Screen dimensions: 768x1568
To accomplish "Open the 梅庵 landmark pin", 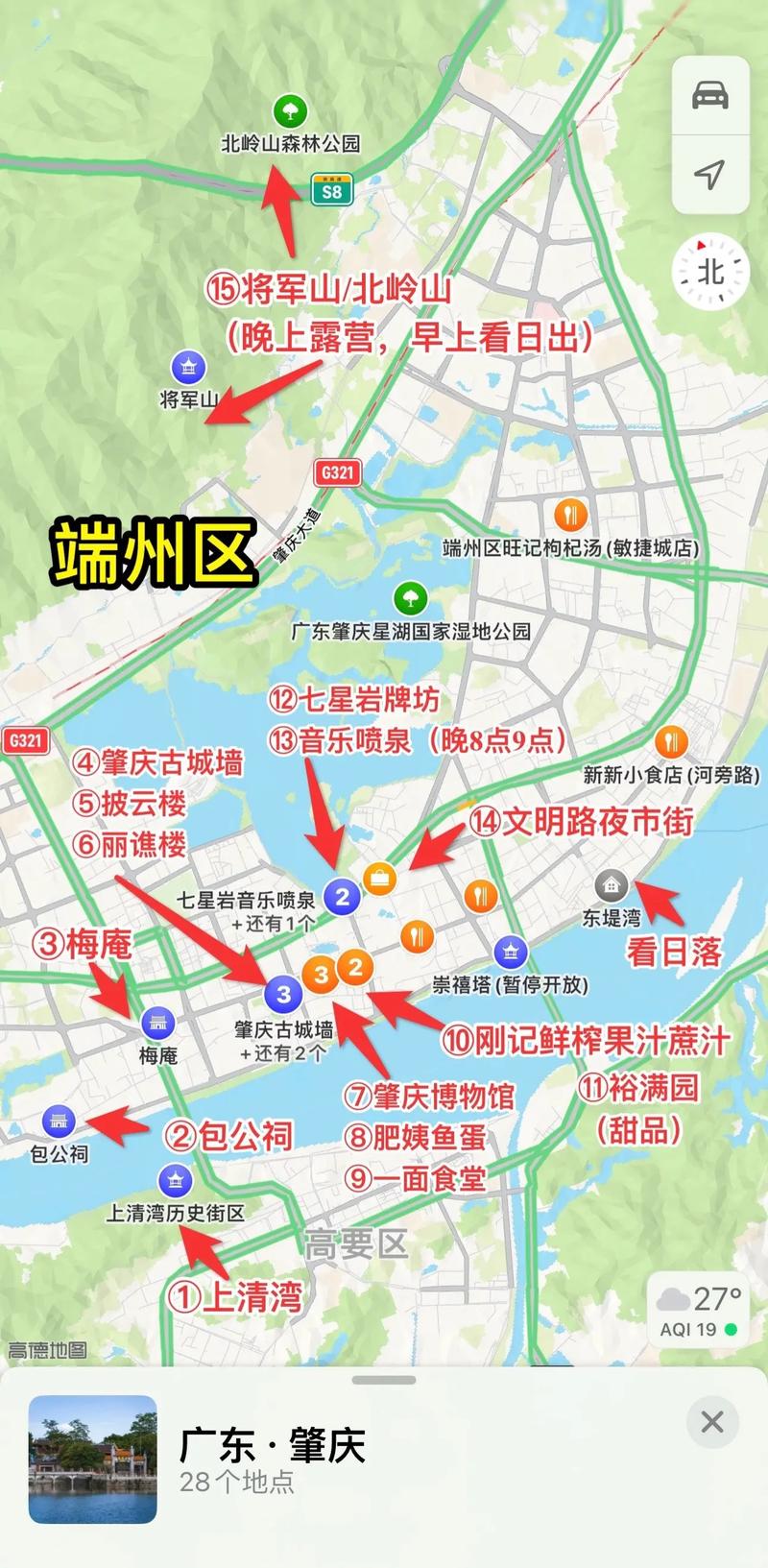I will (x=157, y=1023).
